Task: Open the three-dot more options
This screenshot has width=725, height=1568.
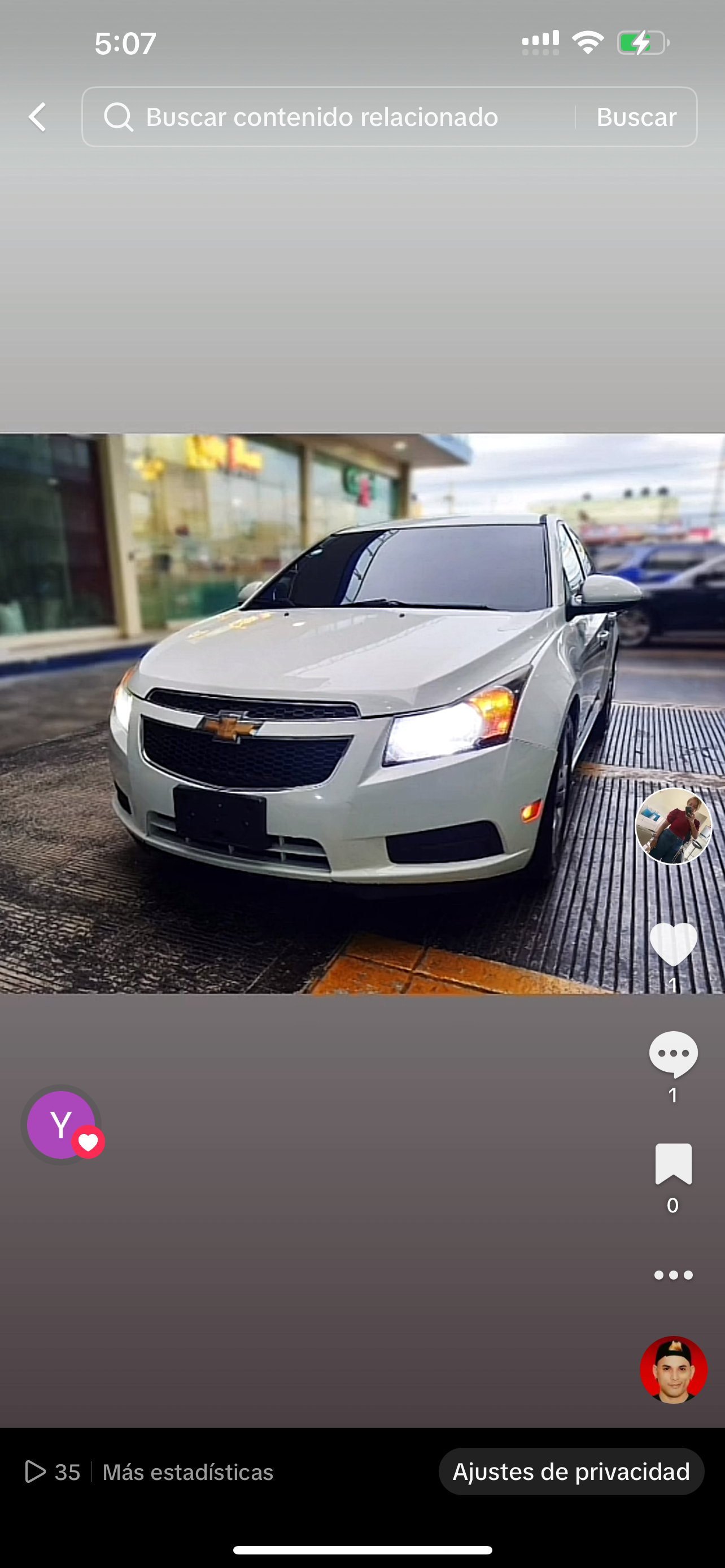Action: (673, 1275)
